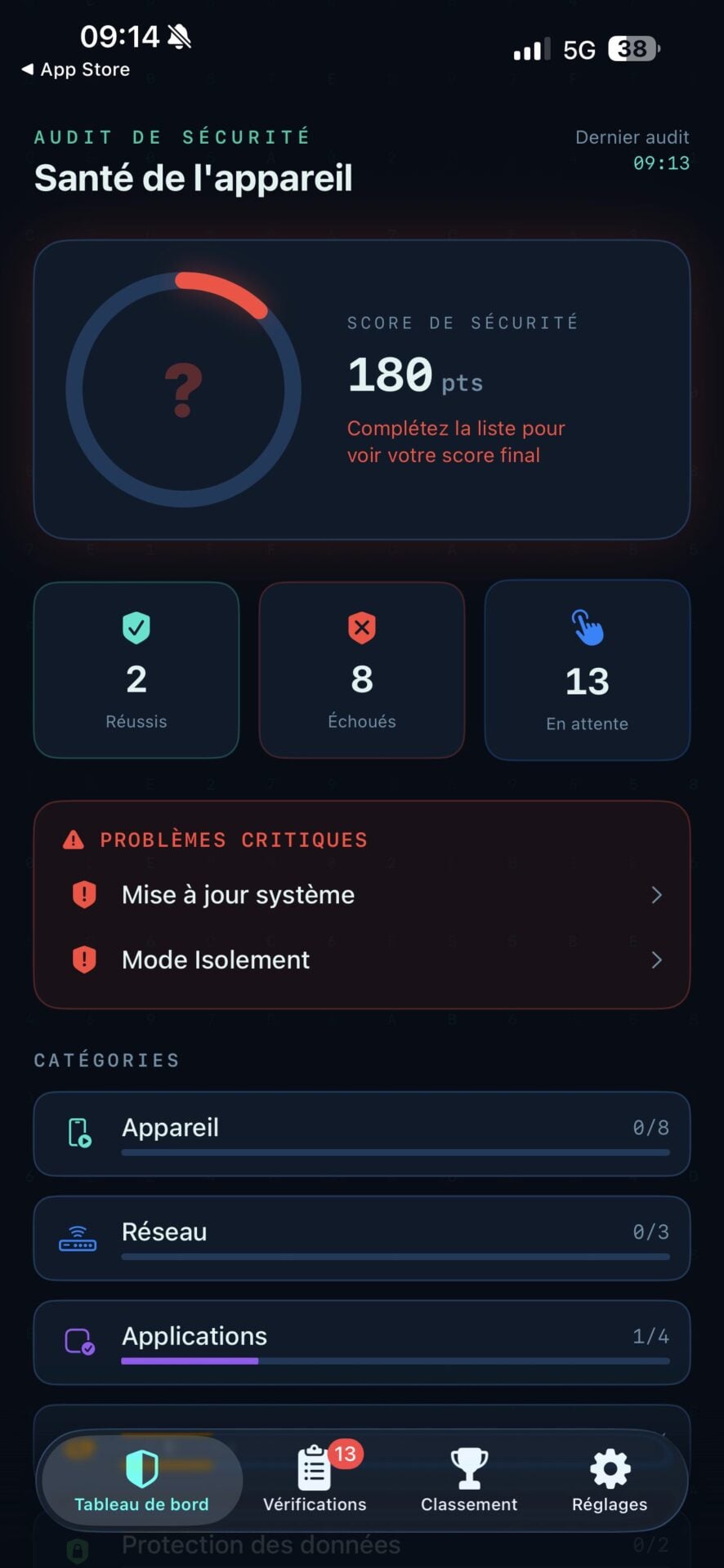Viewport: 724px width, 1568px height.
Task: Switch to the Vérifications tab
Action: tap(315, 1479)
